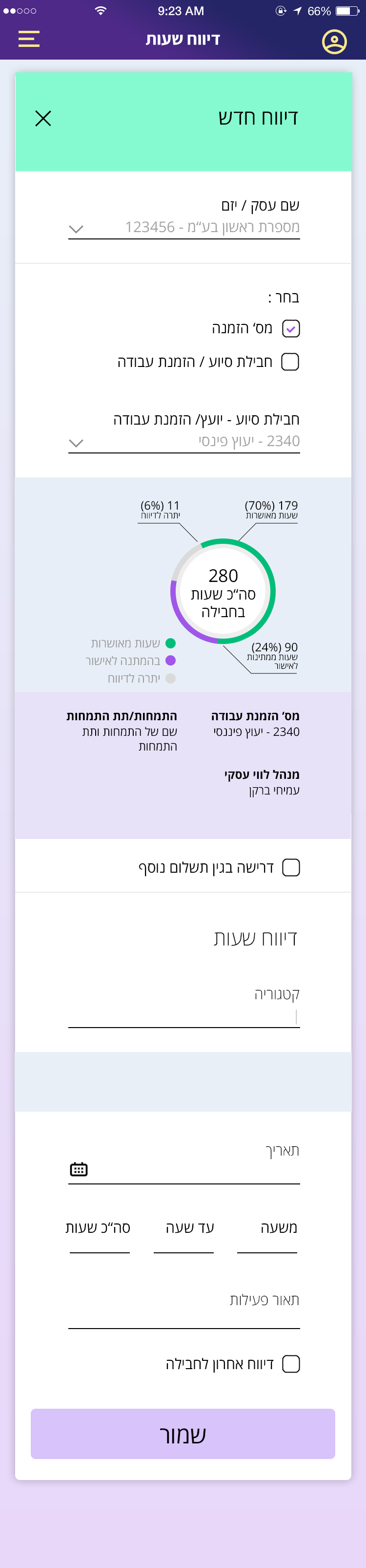Image resolution: width=366 pixels, height=1568 pixels.
Task: Open the hamburger menu
Action: tap(29, 39)
